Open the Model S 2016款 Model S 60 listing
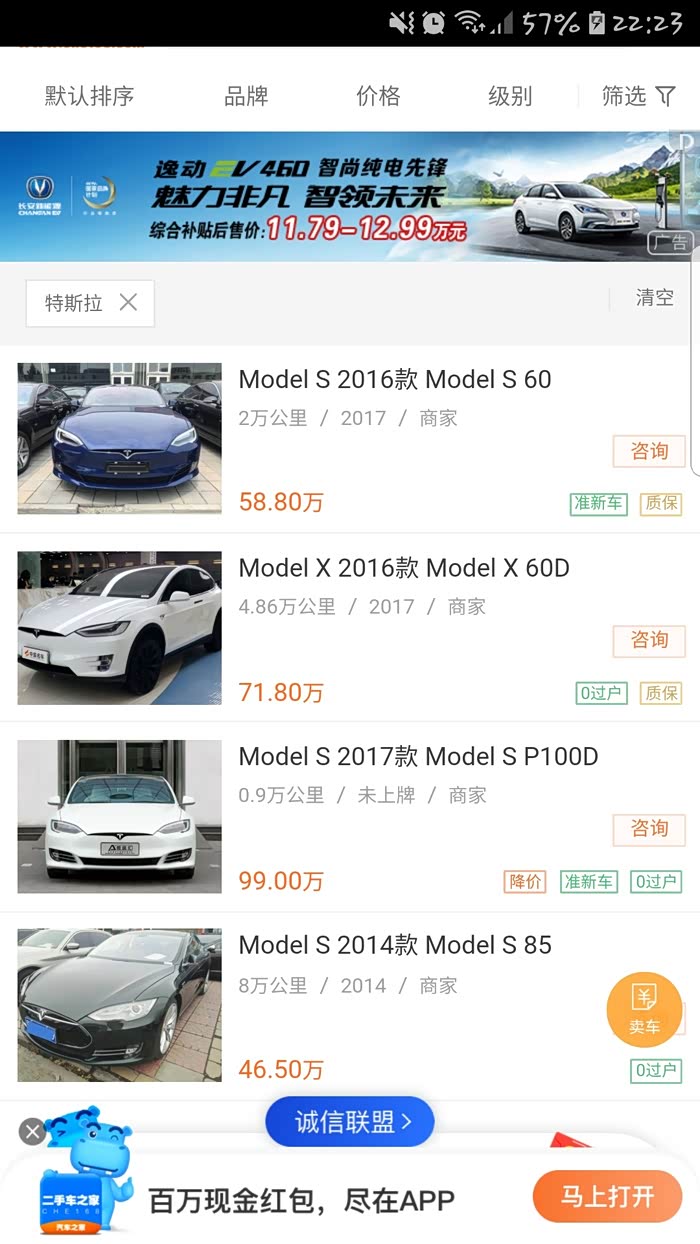Screen dimensions: 700x1244 tap(395, 380)
